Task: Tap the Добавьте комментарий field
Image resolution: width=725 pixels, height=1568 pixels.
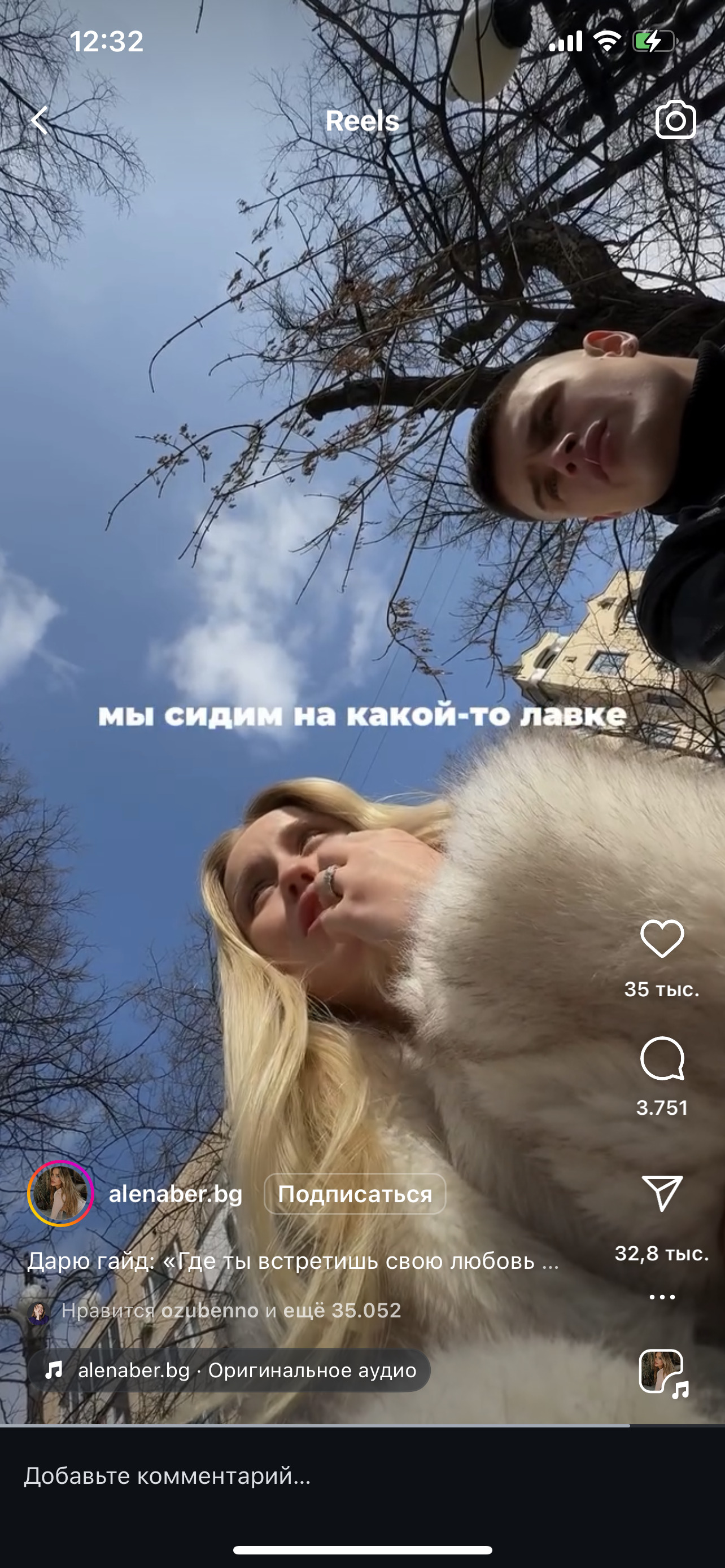Action: 362,1475
